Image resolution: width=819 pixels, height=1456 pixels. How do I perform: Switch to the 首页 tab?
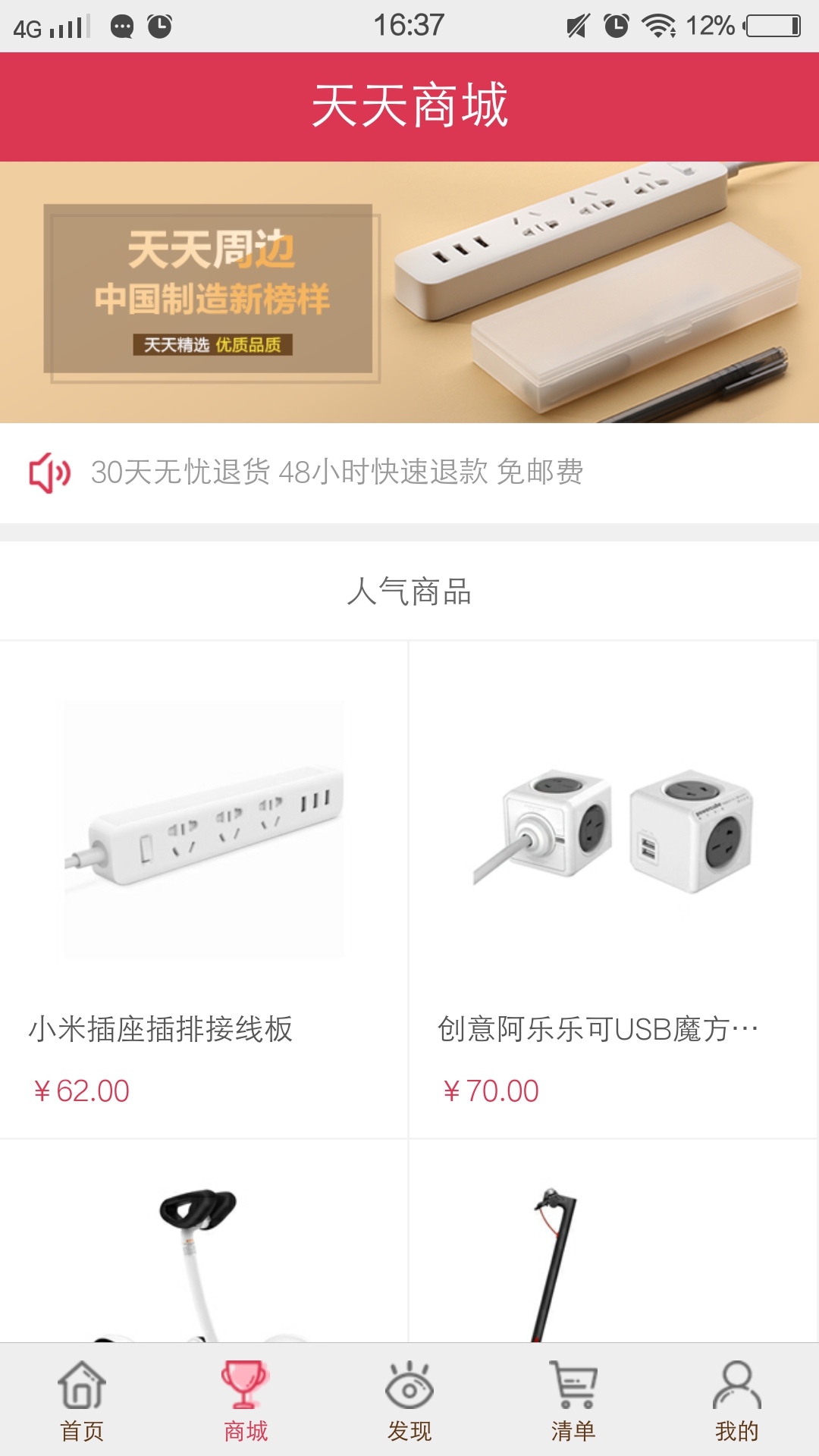(x=82, y=1400)
